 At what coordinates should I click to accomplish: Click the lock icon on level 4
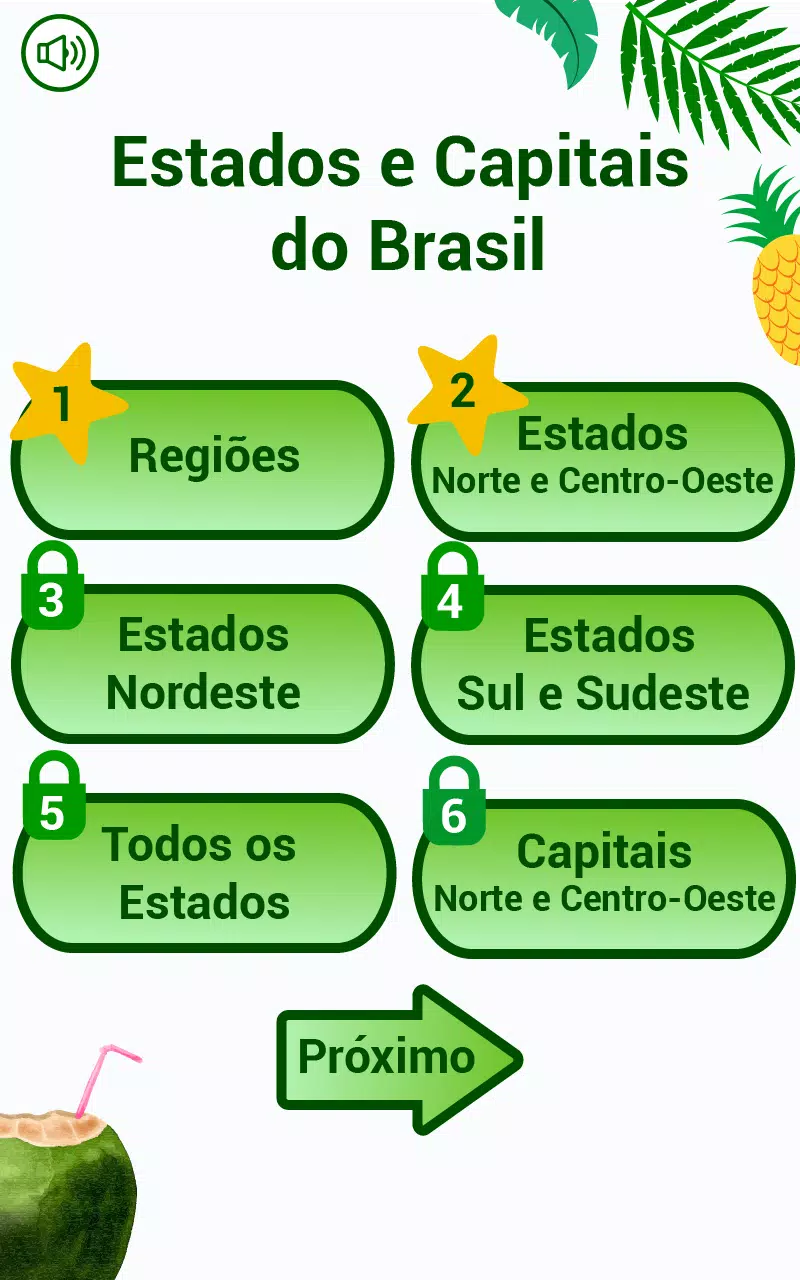453,585
